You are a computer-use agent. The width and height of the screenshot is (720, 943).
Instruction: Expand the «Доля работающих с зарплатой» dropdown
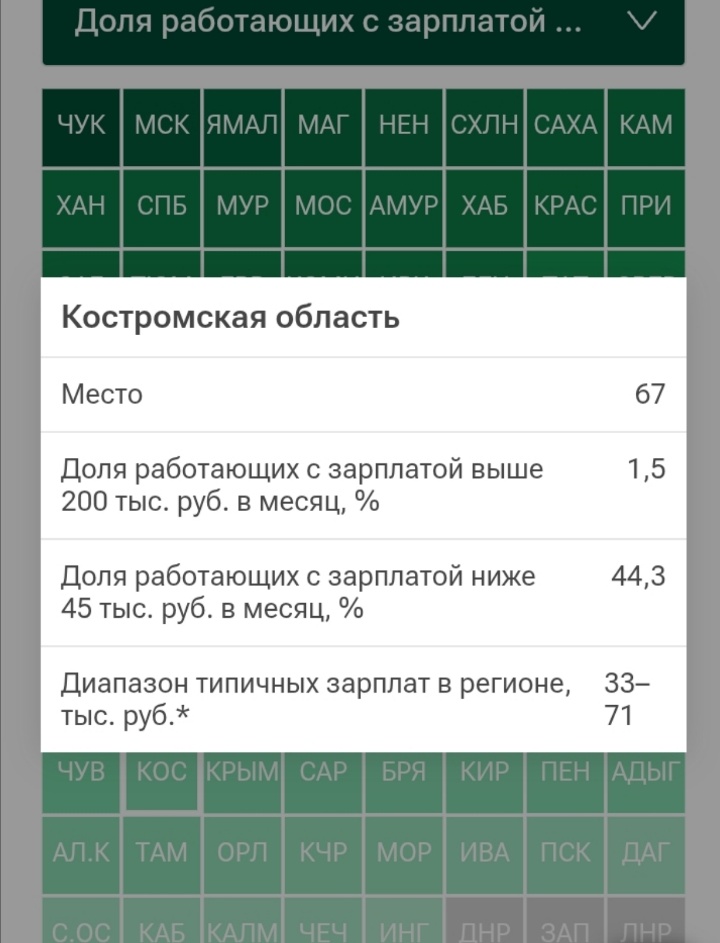click(362, 23)
